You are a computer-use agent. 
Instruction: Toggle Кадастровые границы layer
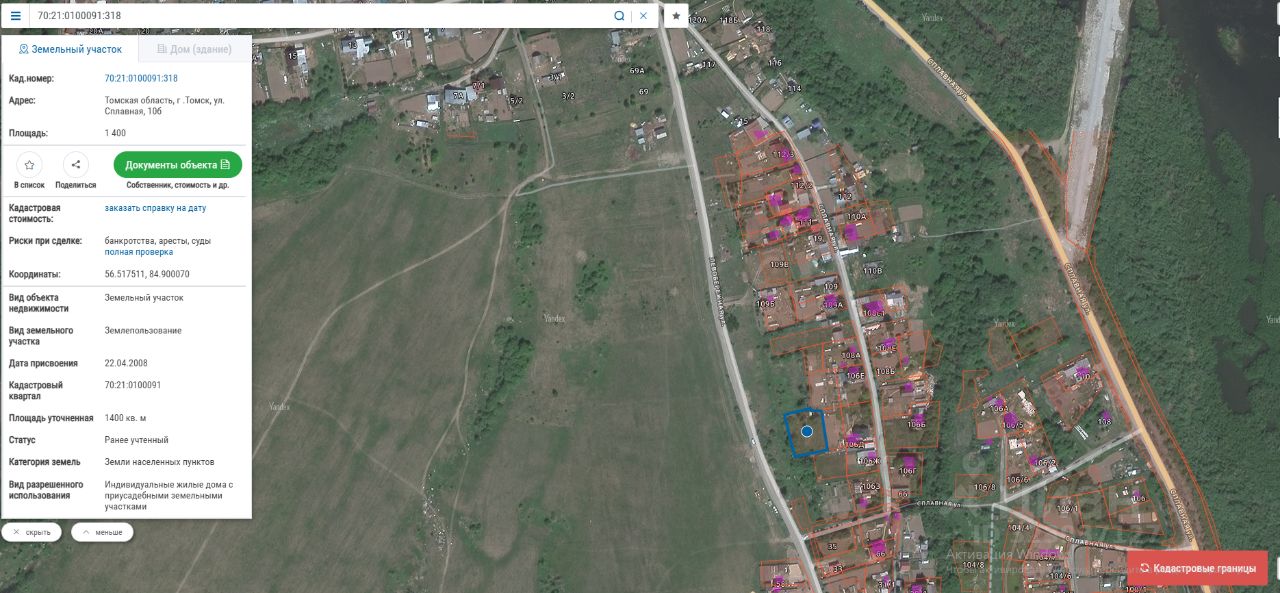click(x=1197, y=568)
